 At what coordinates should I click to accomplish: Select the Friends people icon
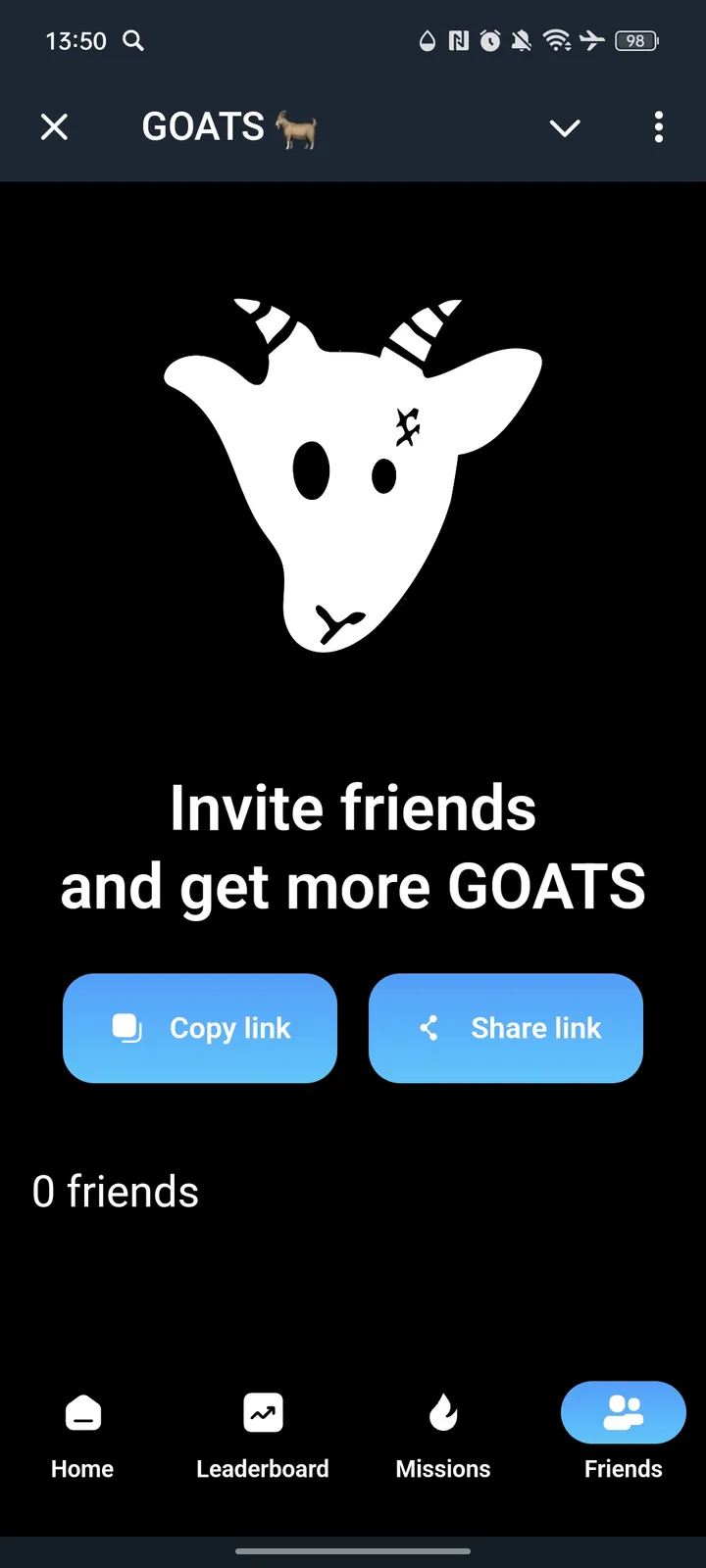(624, 1412)
